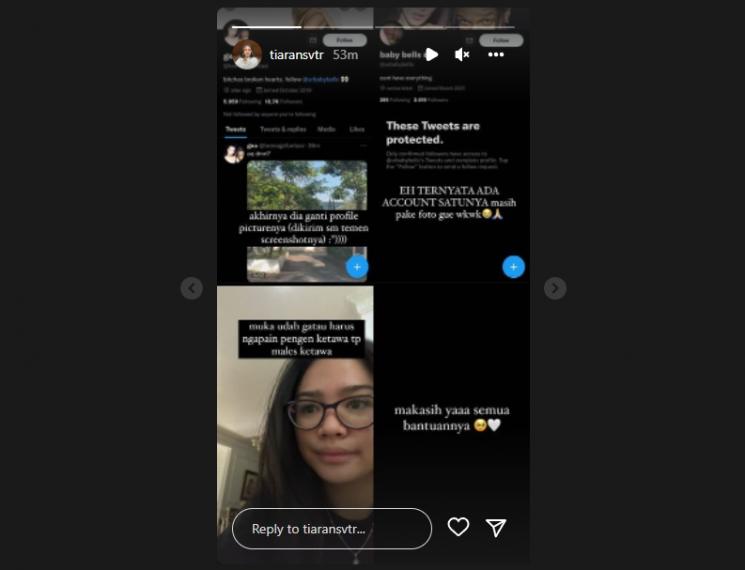This screenshot has width=745, height=570.
Task: Like this story with the heart
Action: 458,527
